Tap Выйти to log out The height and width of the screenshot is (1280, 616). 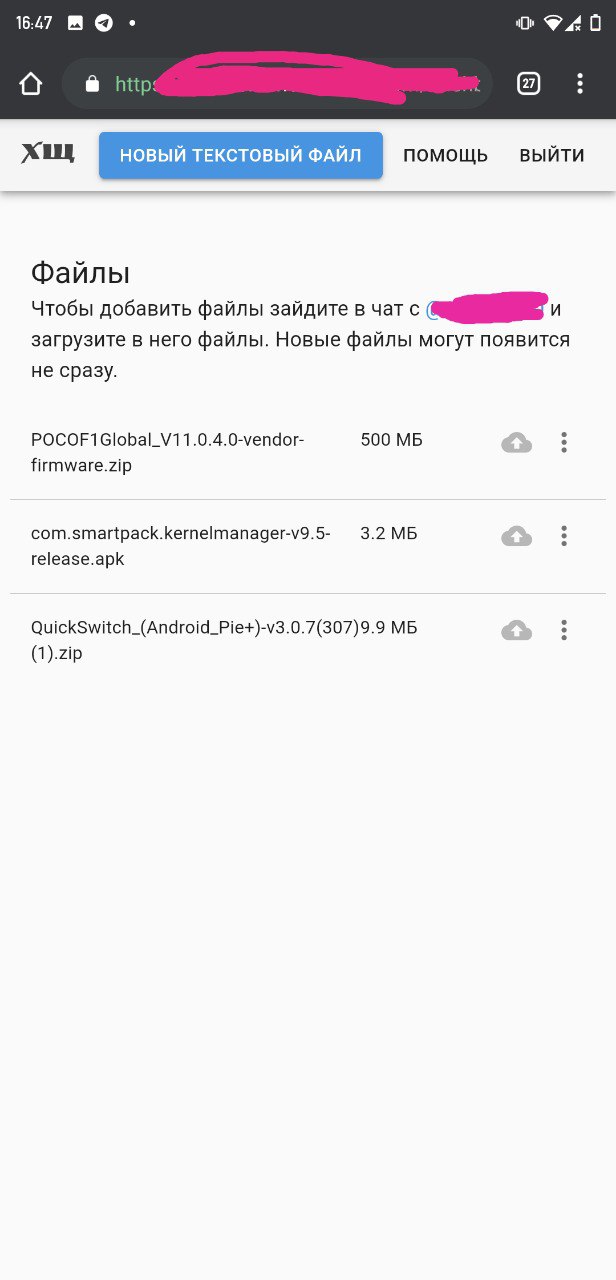(x=552, y=155)
